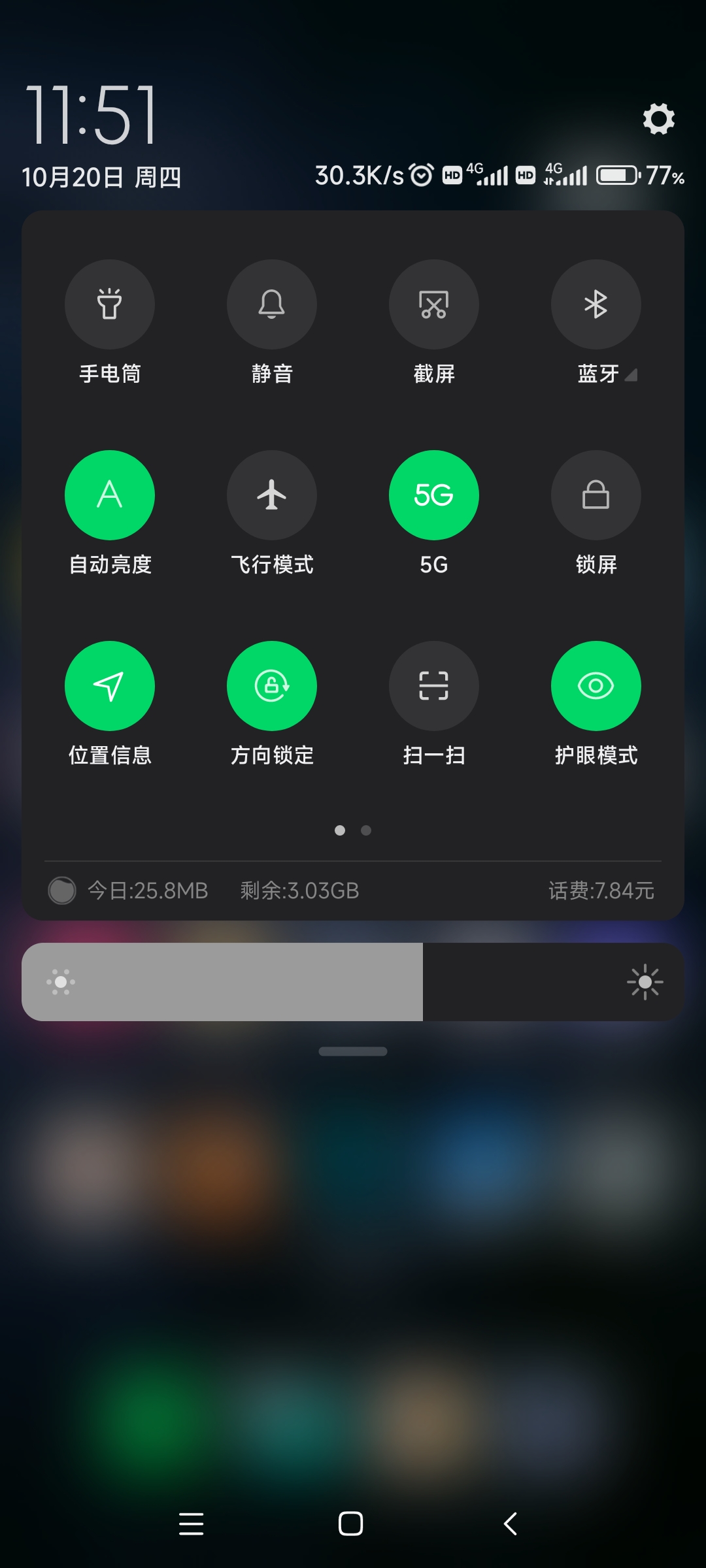This screenshot has width=706, height=1568.
Task: Enable silent mode (静音)
Action: [x=272, y=304]
